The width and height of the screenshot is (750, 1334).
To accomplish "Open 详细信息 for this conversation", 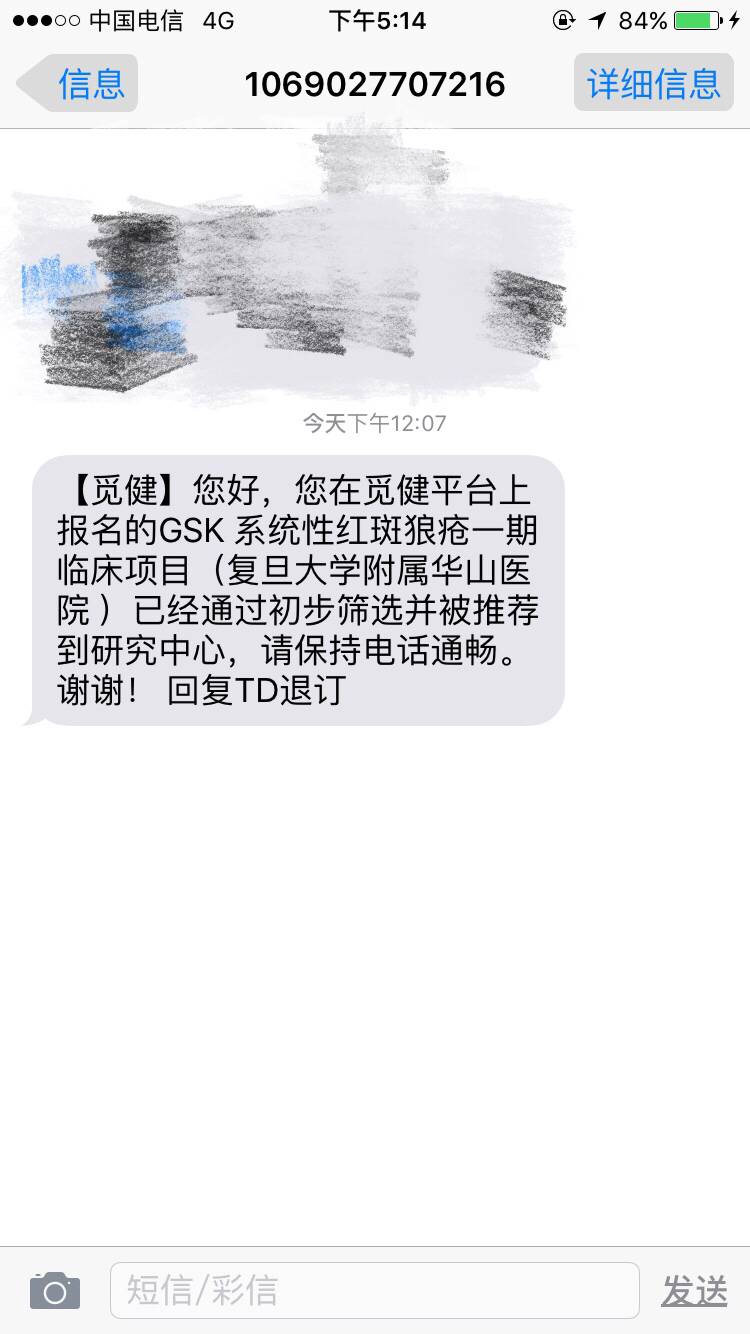I will pyautogui.click(x=653, y=84).
